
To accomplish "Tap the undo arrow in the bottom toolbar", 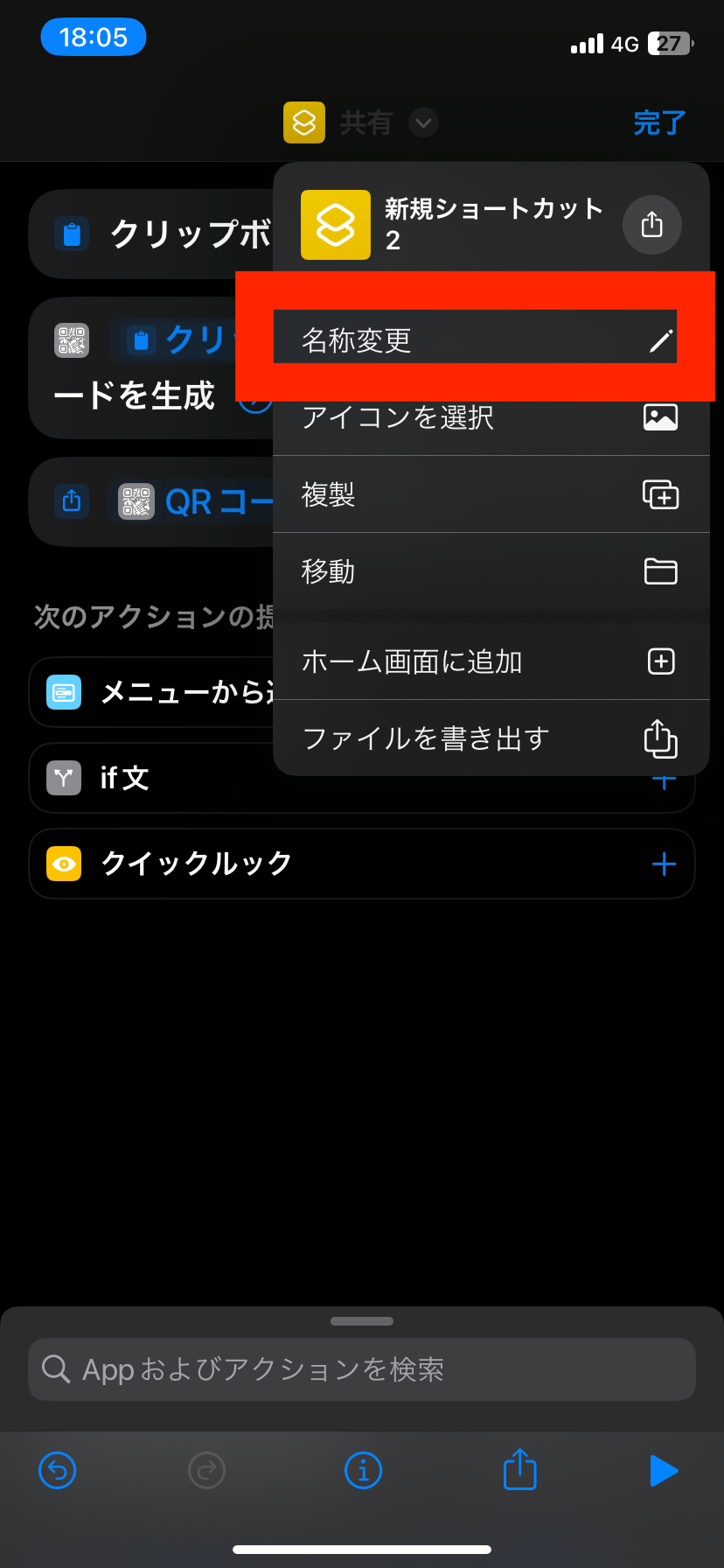I will [x=57, y=1470].
